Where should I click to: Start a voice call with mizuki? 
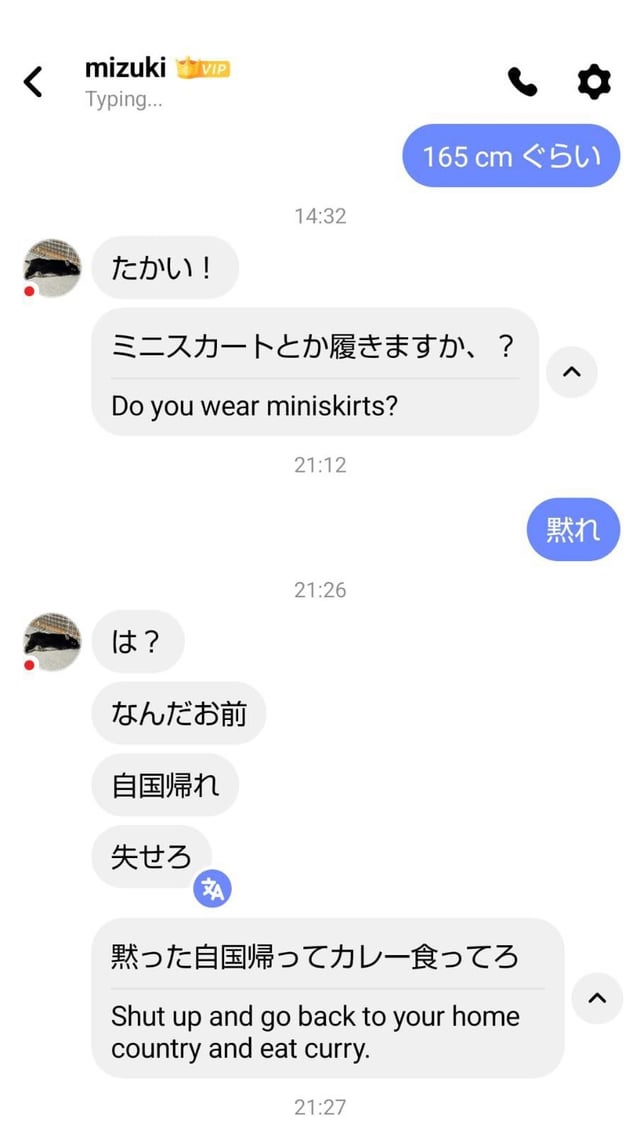click(x=522, y=81)
